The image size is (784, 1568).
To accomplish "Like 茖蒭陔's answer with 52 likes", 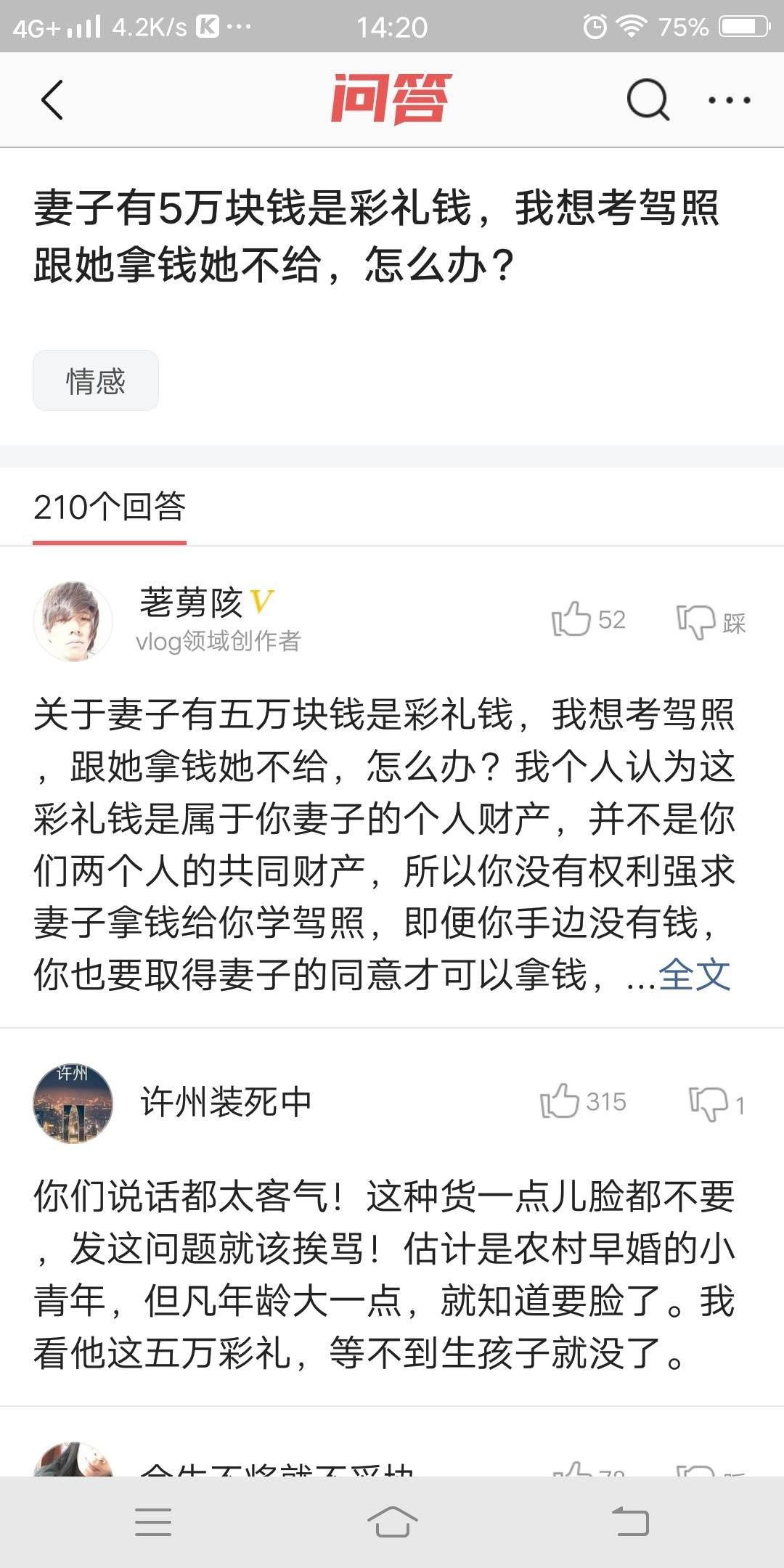I will tap(572, 619).
